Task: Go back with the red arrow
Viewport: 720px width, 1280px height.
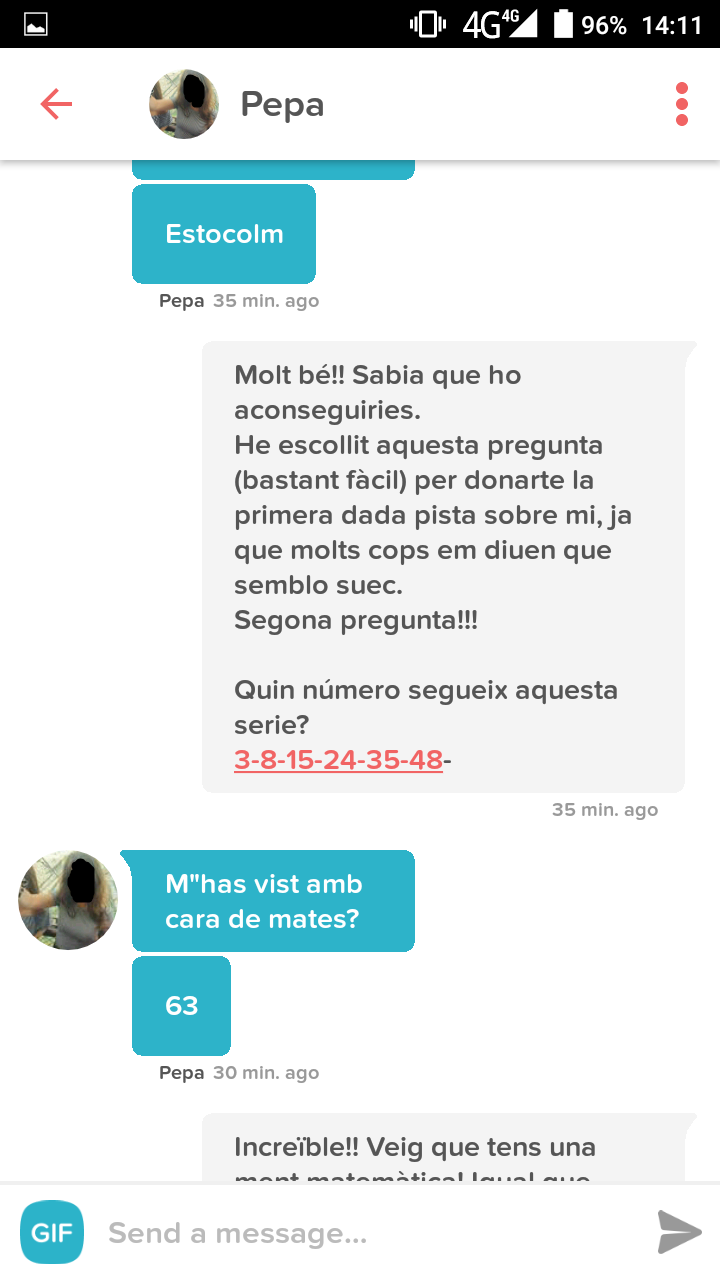Action: point(56,104)
